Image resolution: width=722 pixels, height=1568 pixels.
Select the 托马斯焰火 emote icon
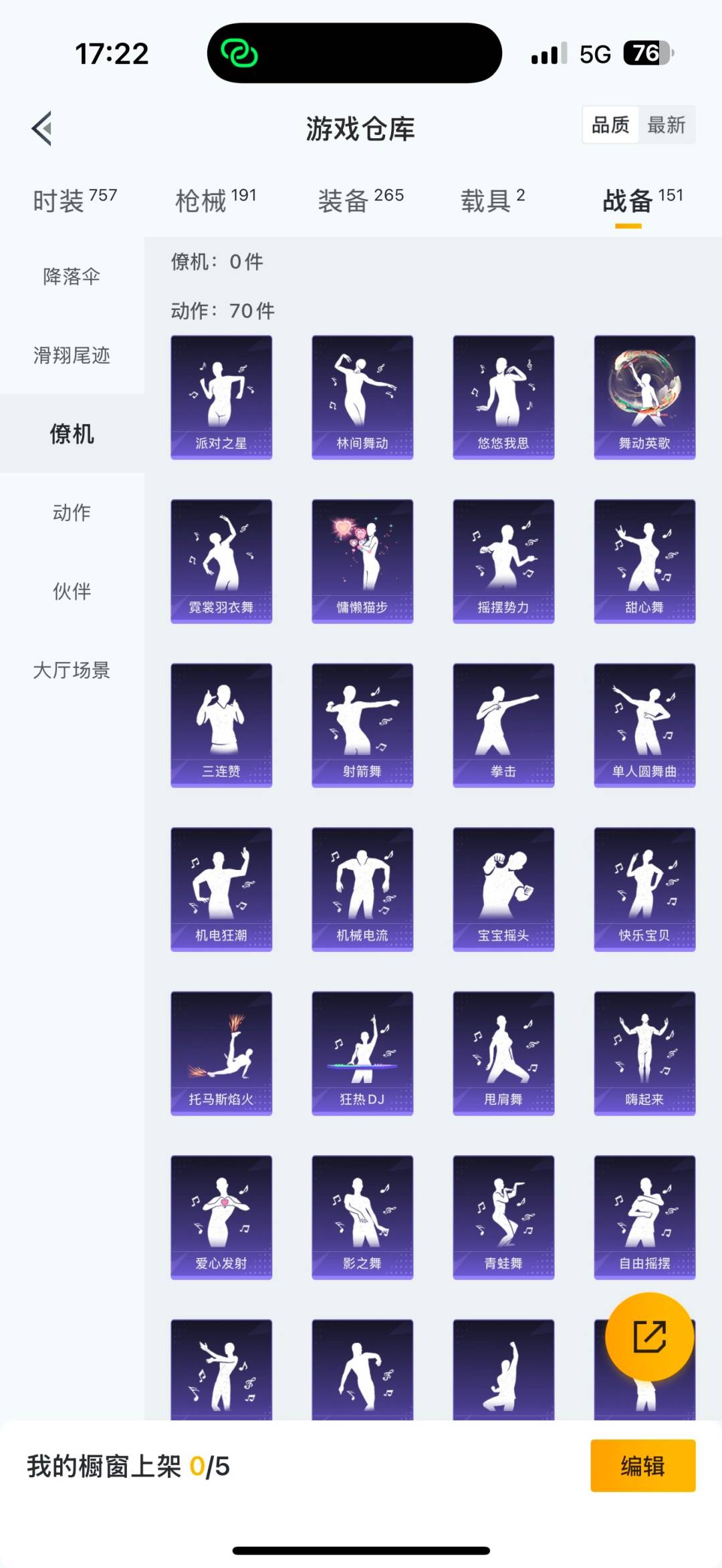(221, 1054)
